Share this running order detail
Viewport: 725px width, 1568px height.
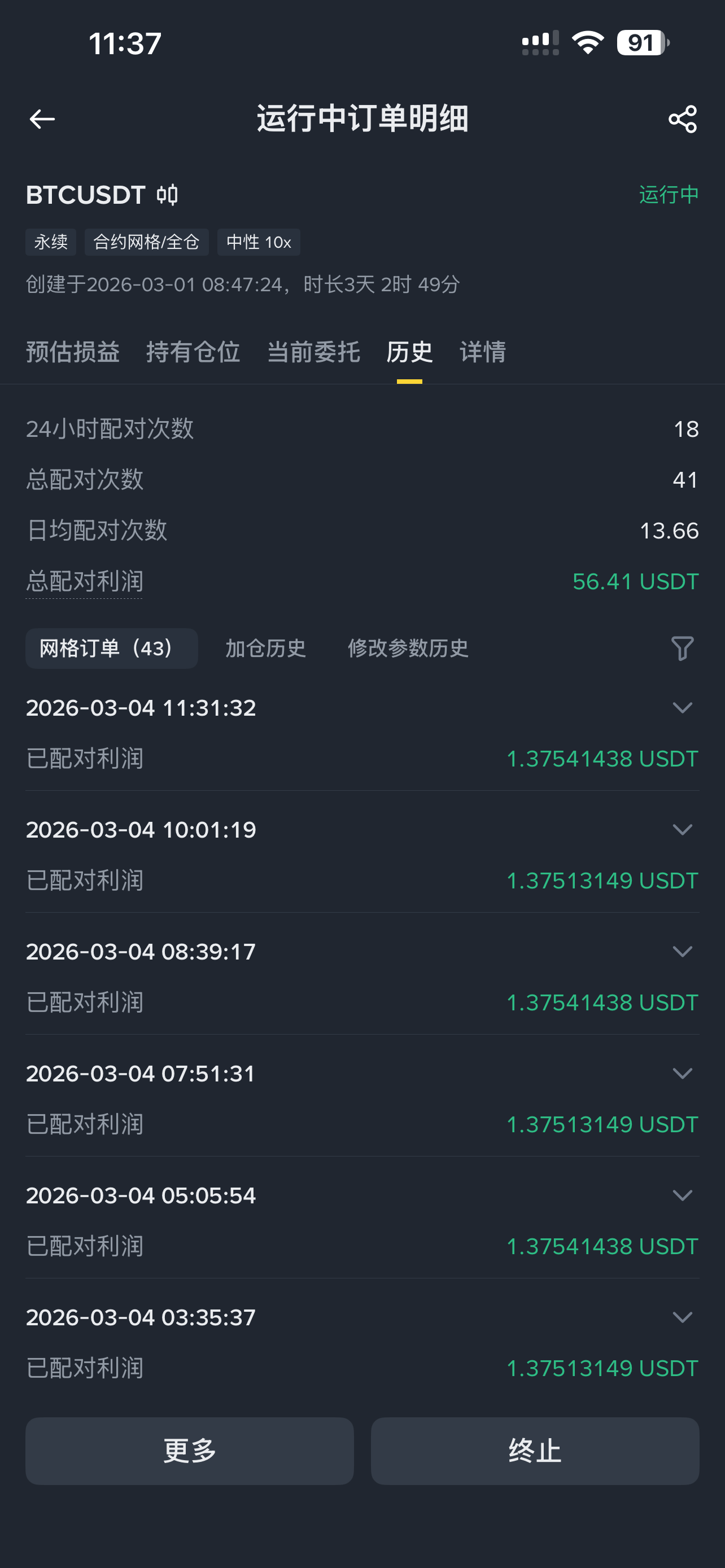pyautogui.click(x=683, y=119)
